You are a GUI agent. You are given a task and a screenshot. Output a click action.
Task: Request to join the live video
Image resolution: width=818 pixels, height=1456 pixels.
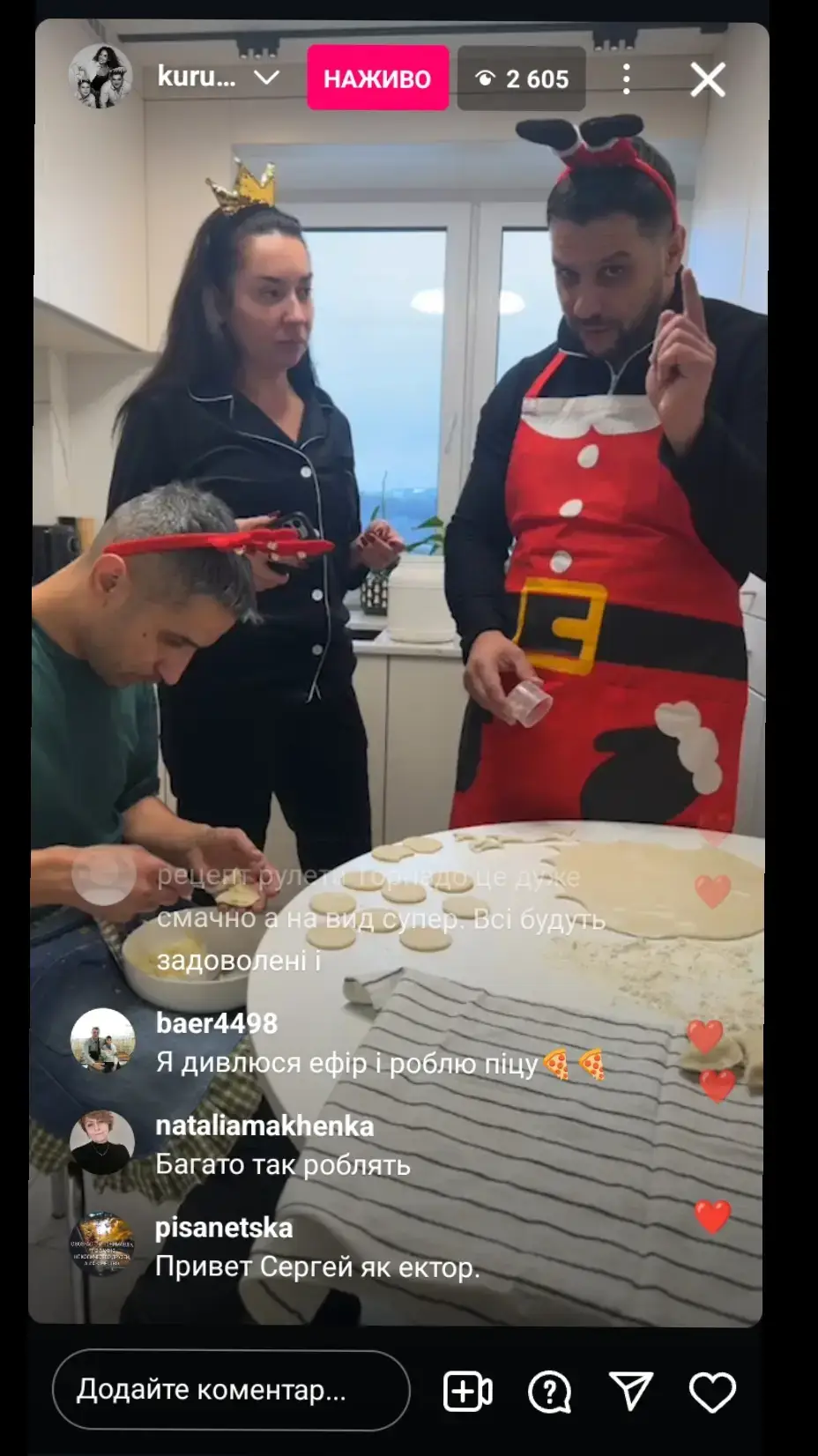[467, 1392]
